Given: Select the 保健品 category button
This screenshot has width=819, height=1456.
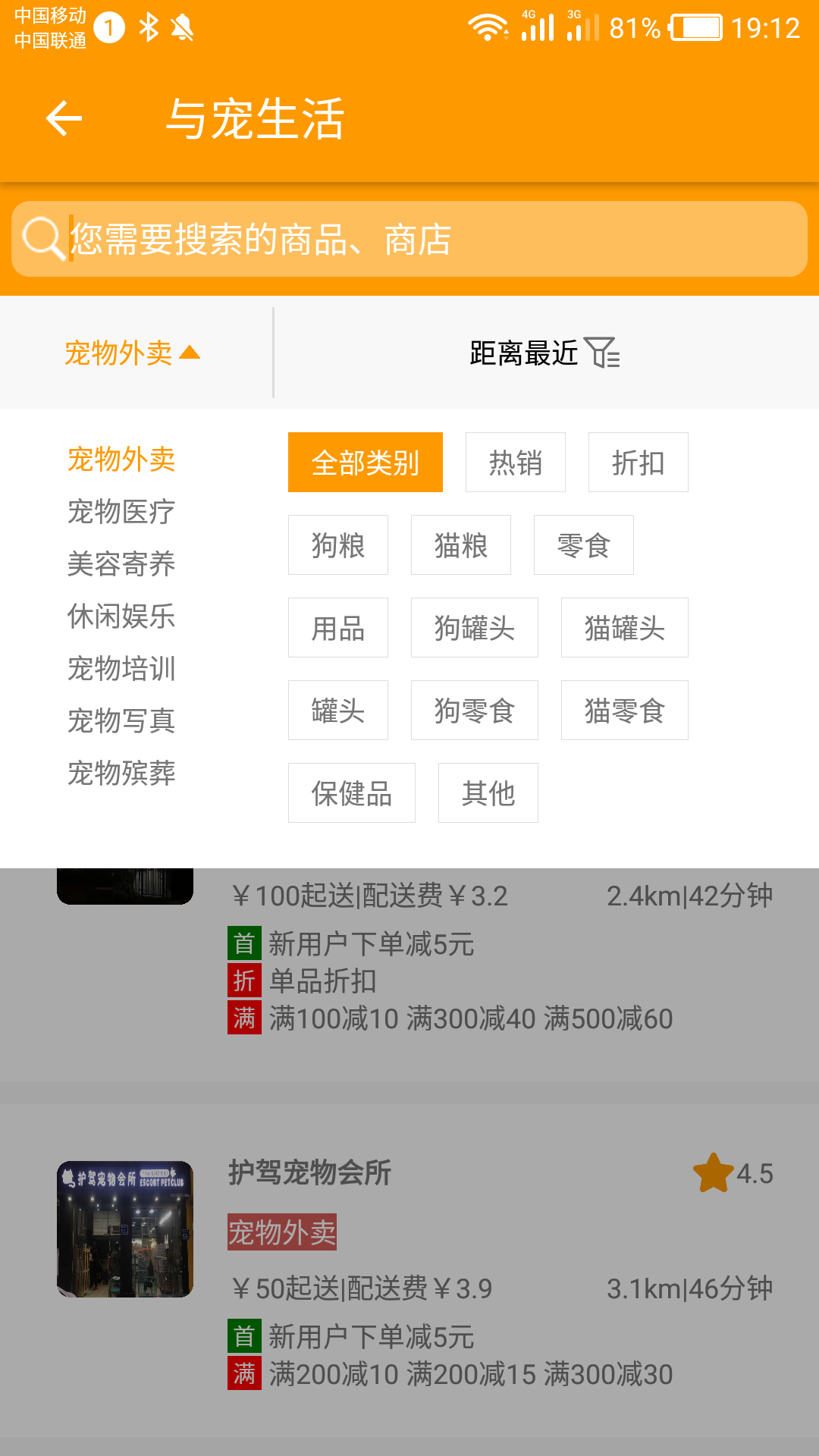Looking at the screenshot, I should (352, 792).
